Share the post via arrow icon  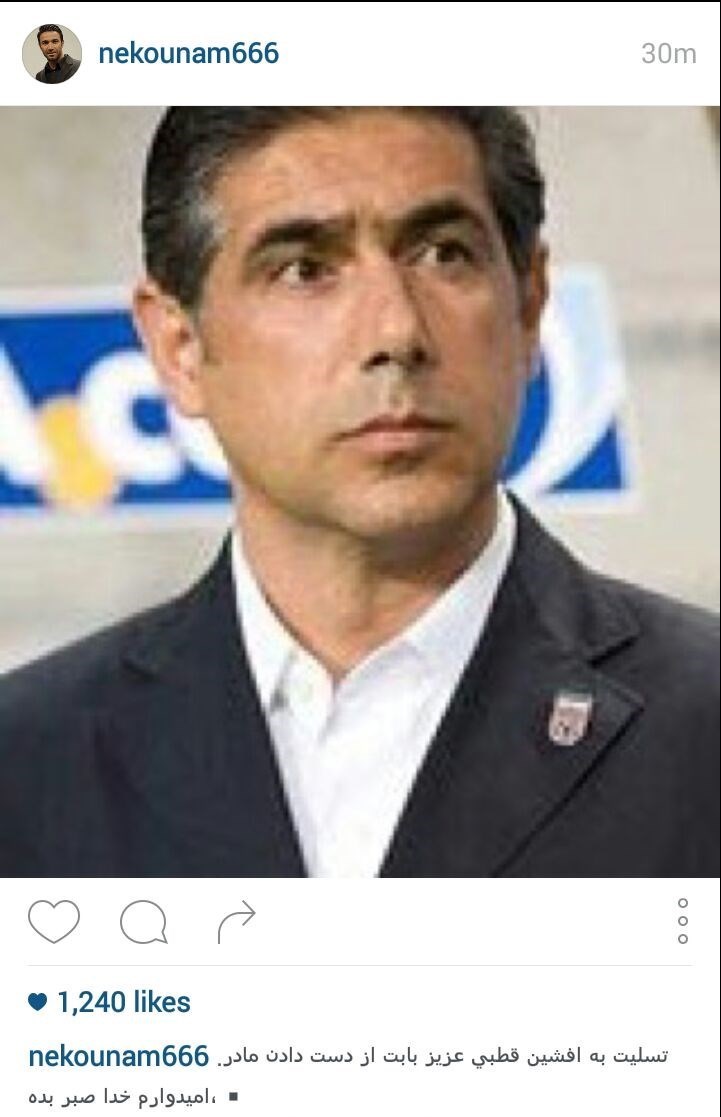236,922
